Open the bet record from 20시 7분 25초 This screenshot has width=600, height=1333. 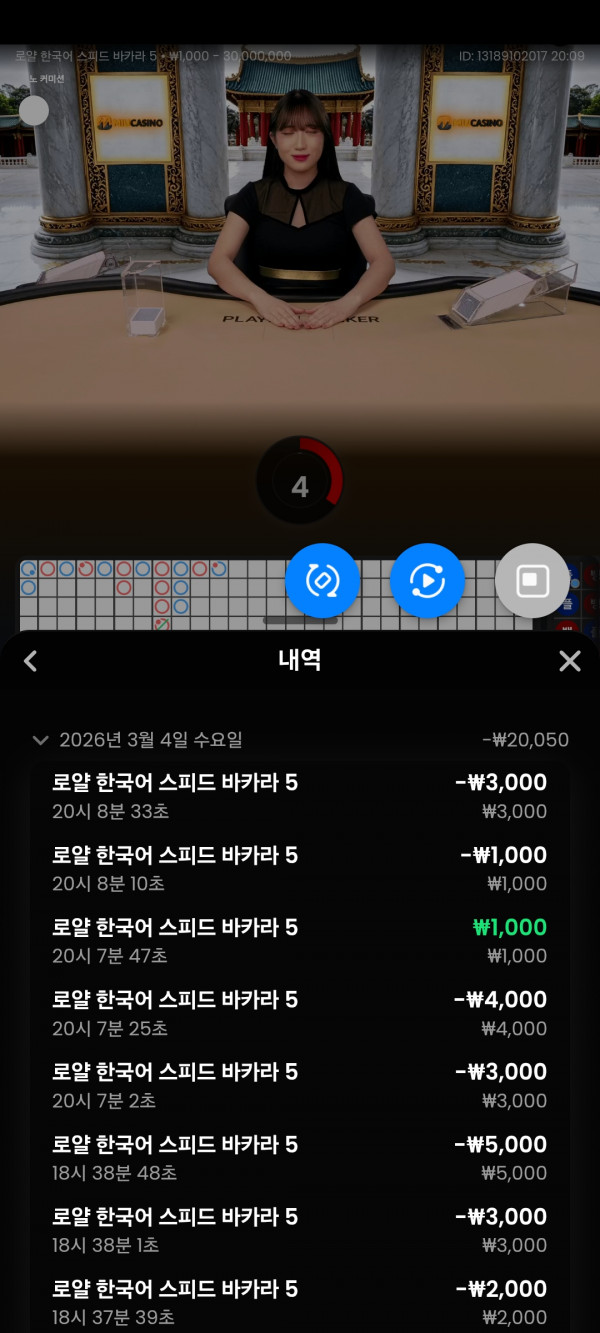click(299, 1013)
